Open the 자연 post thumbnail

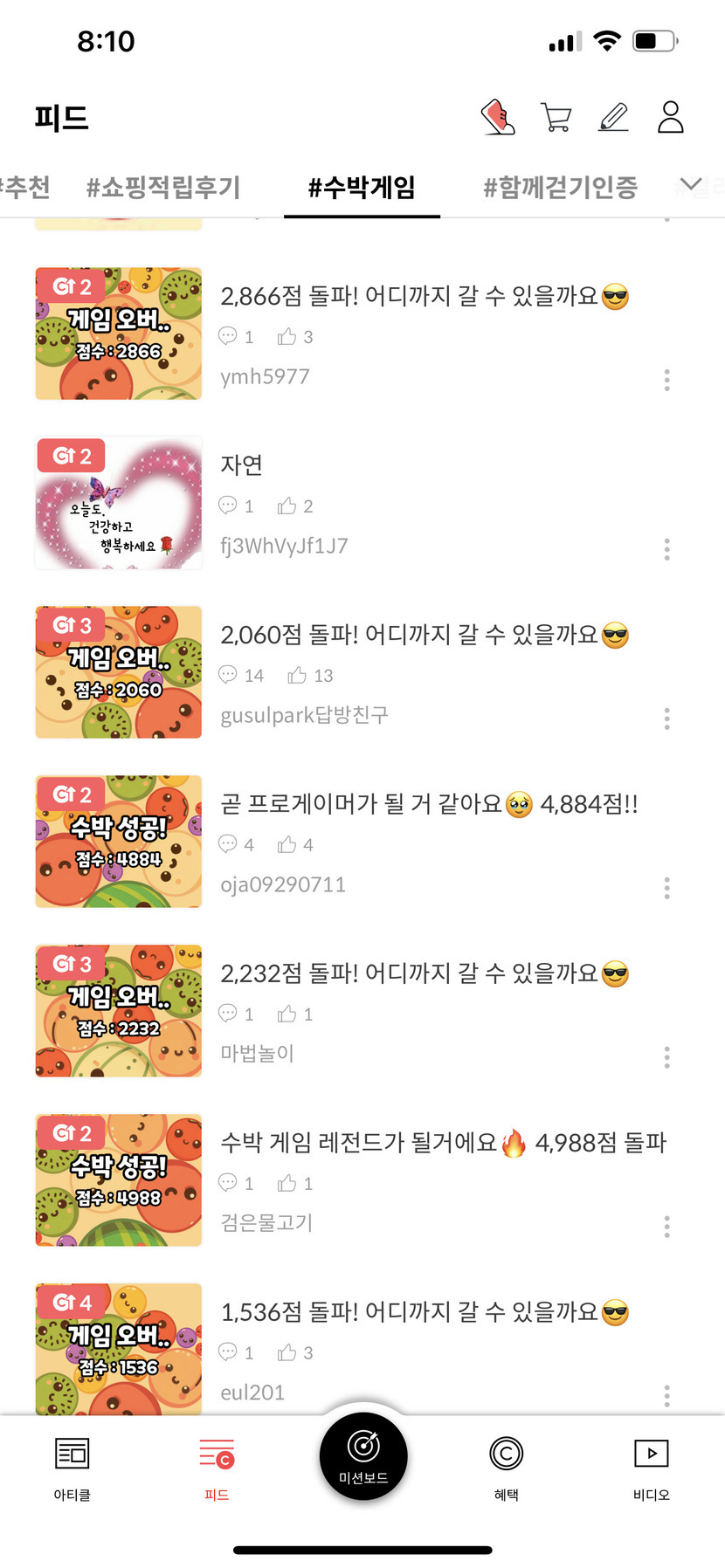(119, 504)
